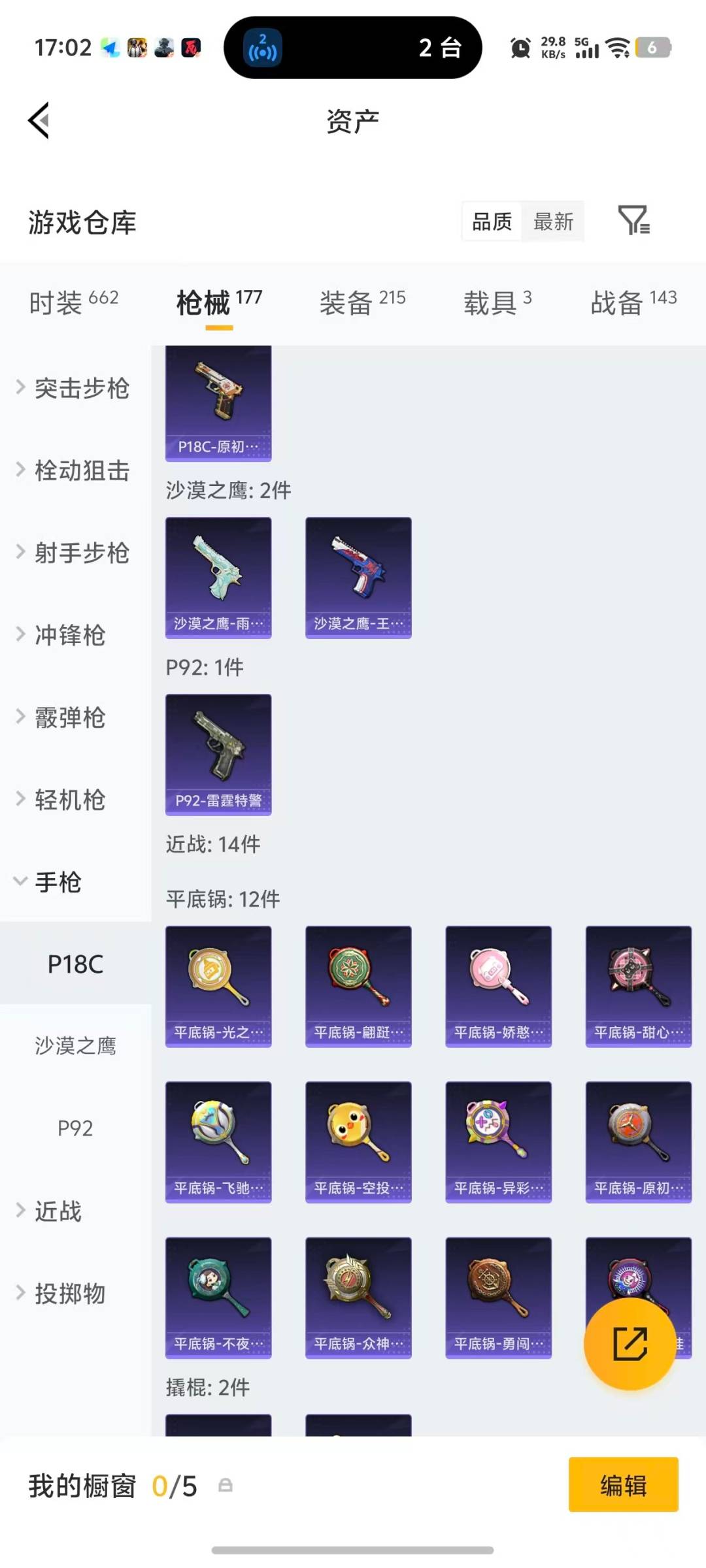
Task: Select P18C in the sidebar
Action: tap(74, 964)
